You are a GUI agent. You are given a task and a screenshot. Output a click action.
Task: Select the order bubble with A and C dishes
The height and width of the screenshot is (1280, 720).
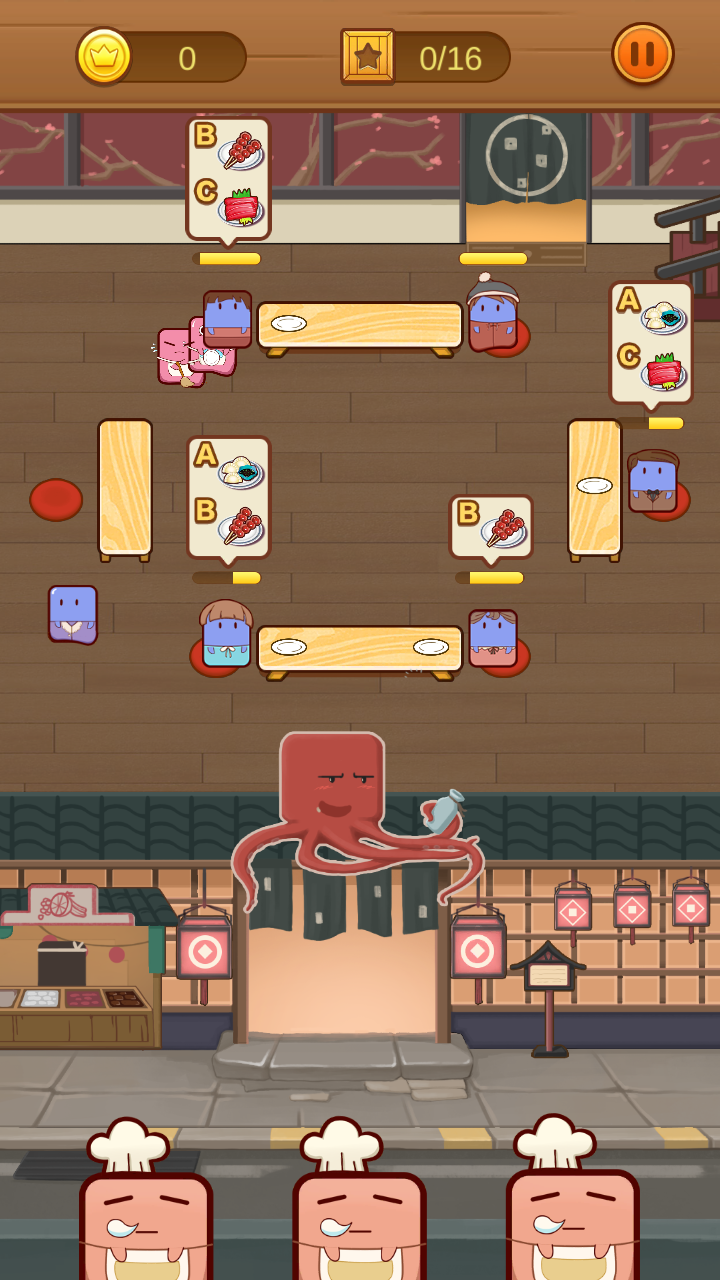(651, 342)
